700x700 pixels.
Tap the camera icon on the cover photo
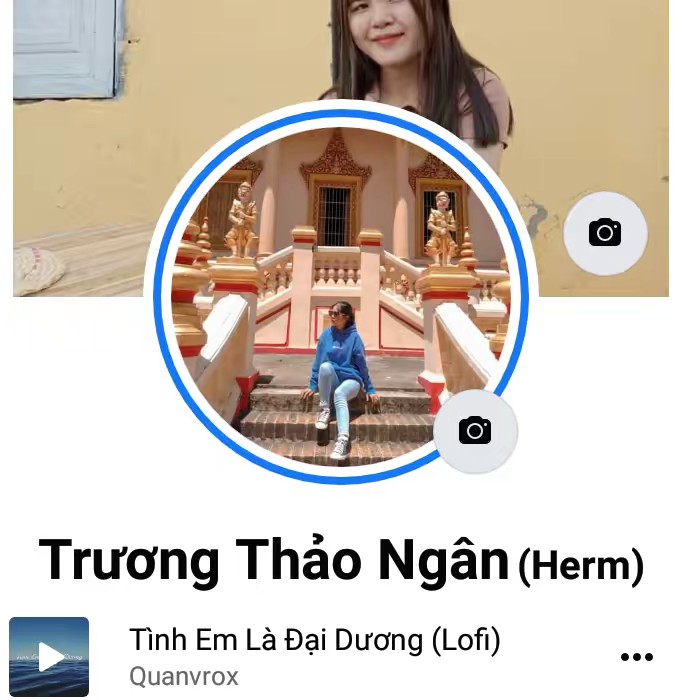click(x=605, y=233)
